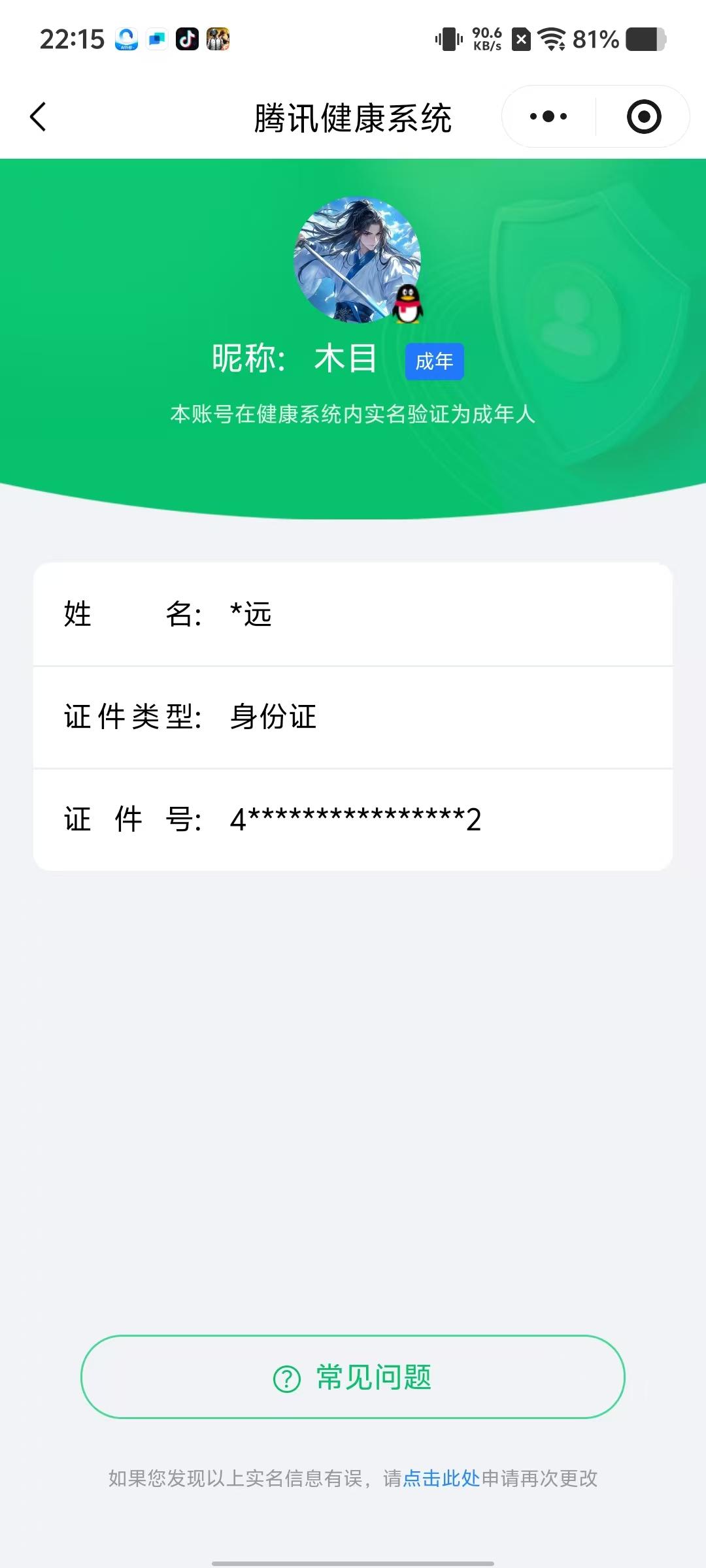Click the blue 成年 adult badge
The width and height of the screenshot is (706, 1568).
(434, 361)
